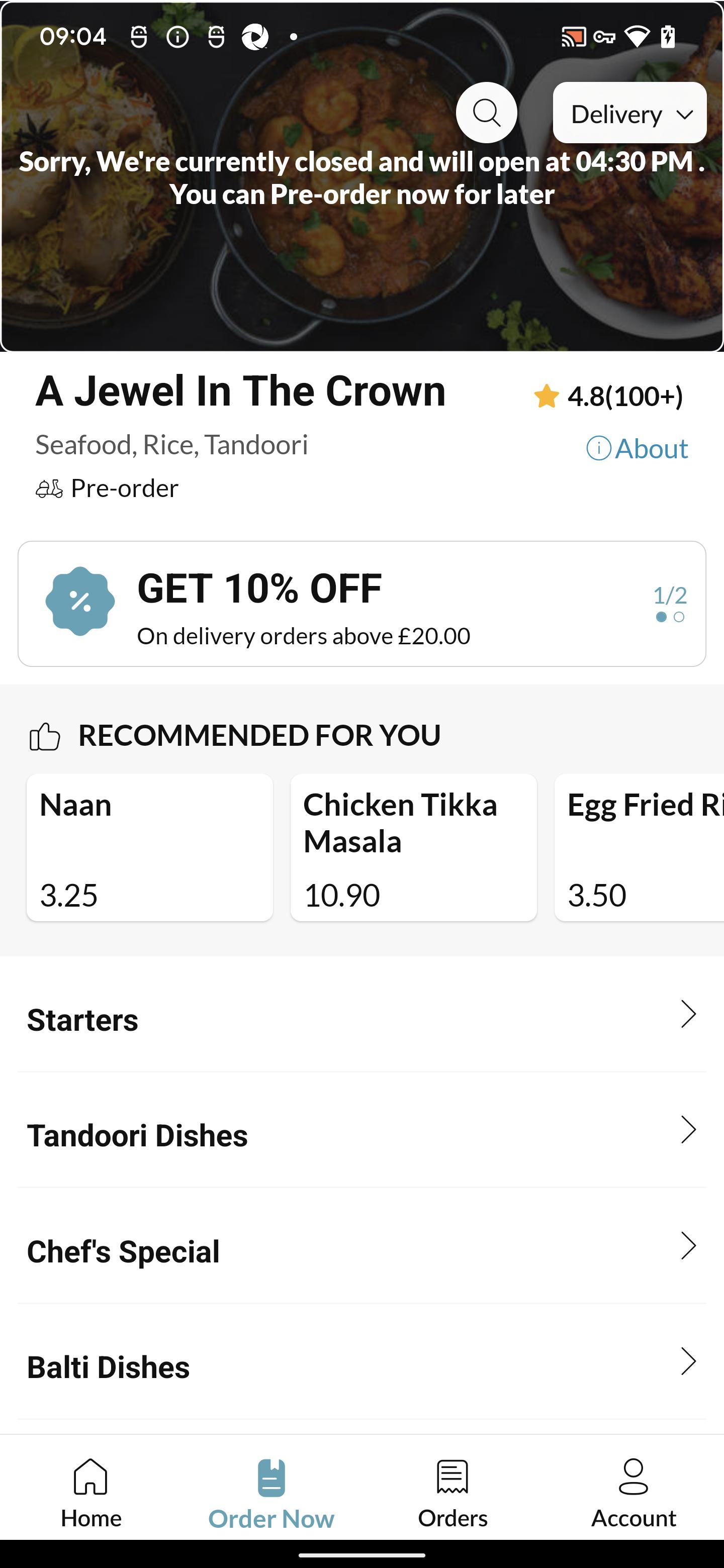Open the search icon
The height and width of the screenshot is (1568, 724).
coord(487,113)
